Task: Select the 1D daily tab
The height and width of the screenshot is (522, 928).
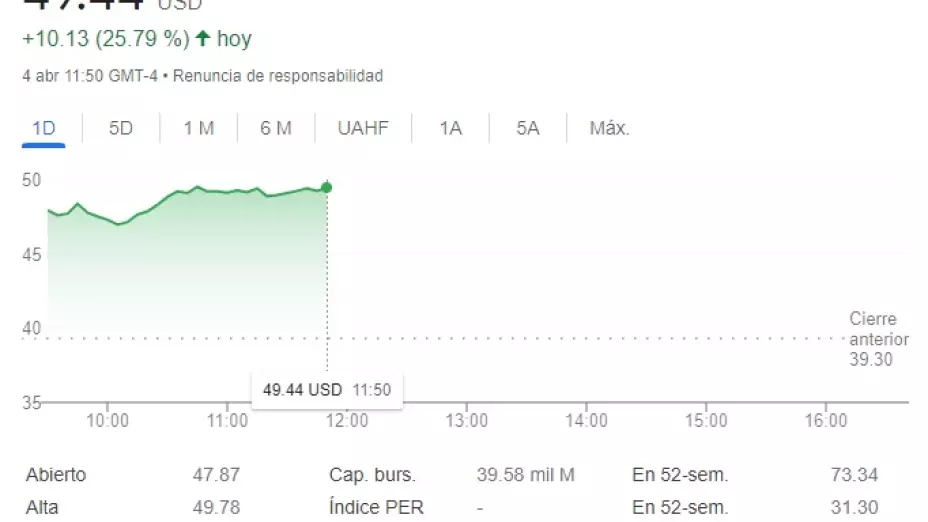Action: click(43, 128)
